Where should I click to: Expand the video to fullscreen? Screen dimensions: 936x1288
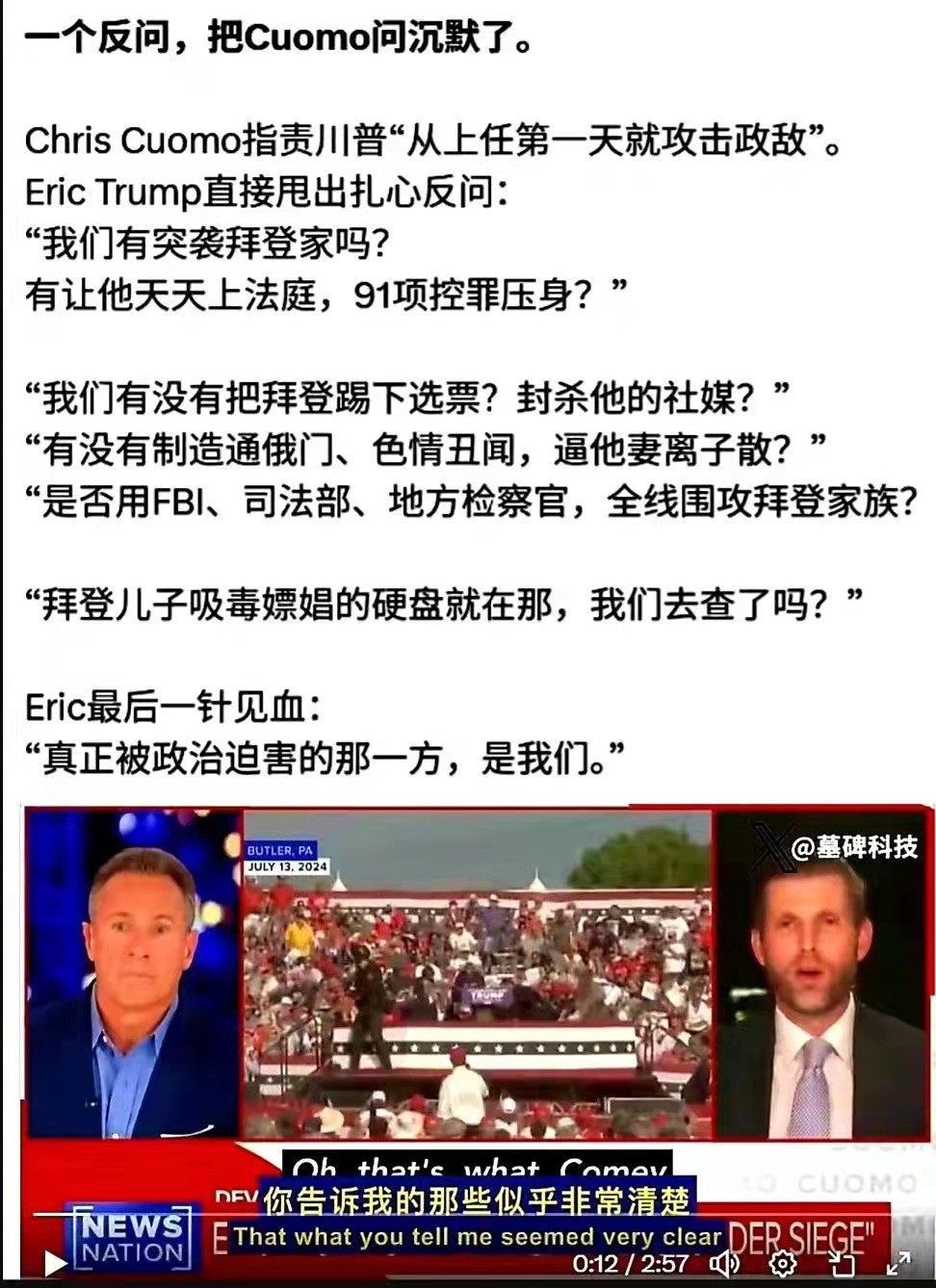click(x=897, y=1262)
